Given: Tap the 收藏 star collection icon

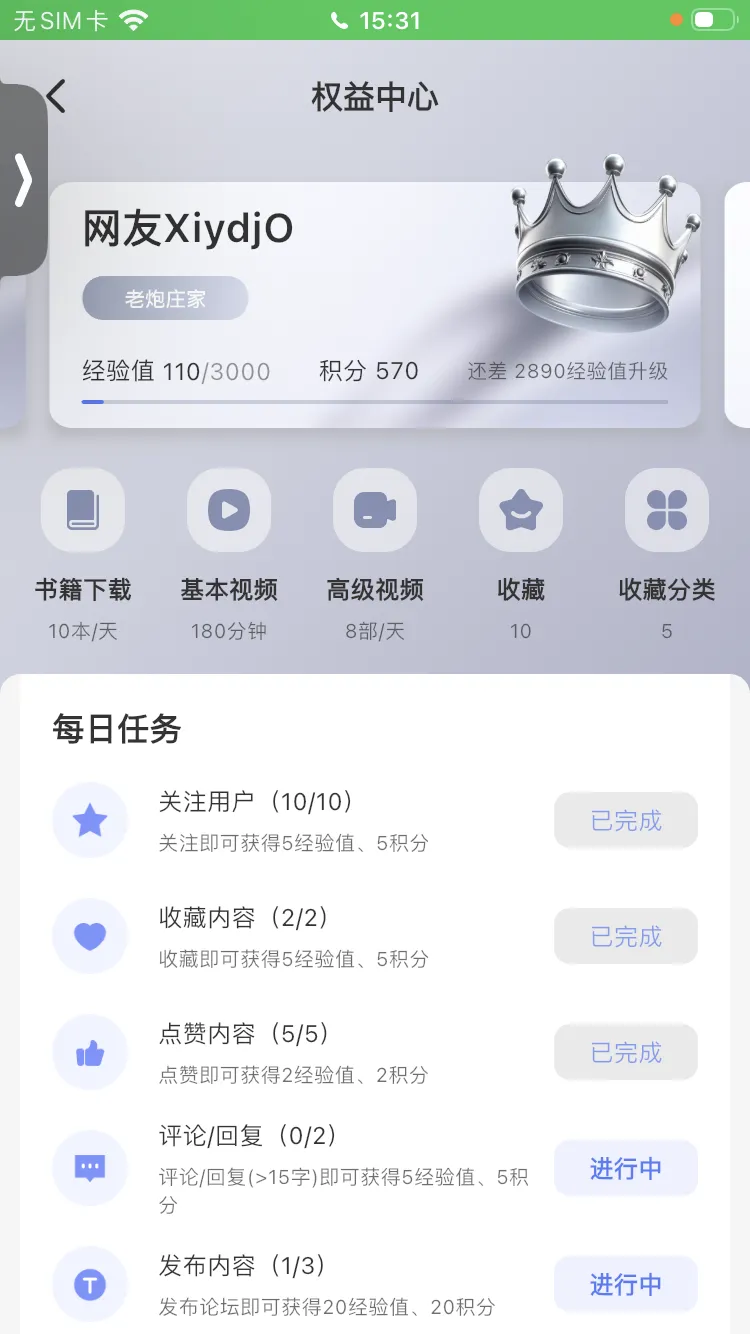Looking at the screenshot, I should [520, 510].
